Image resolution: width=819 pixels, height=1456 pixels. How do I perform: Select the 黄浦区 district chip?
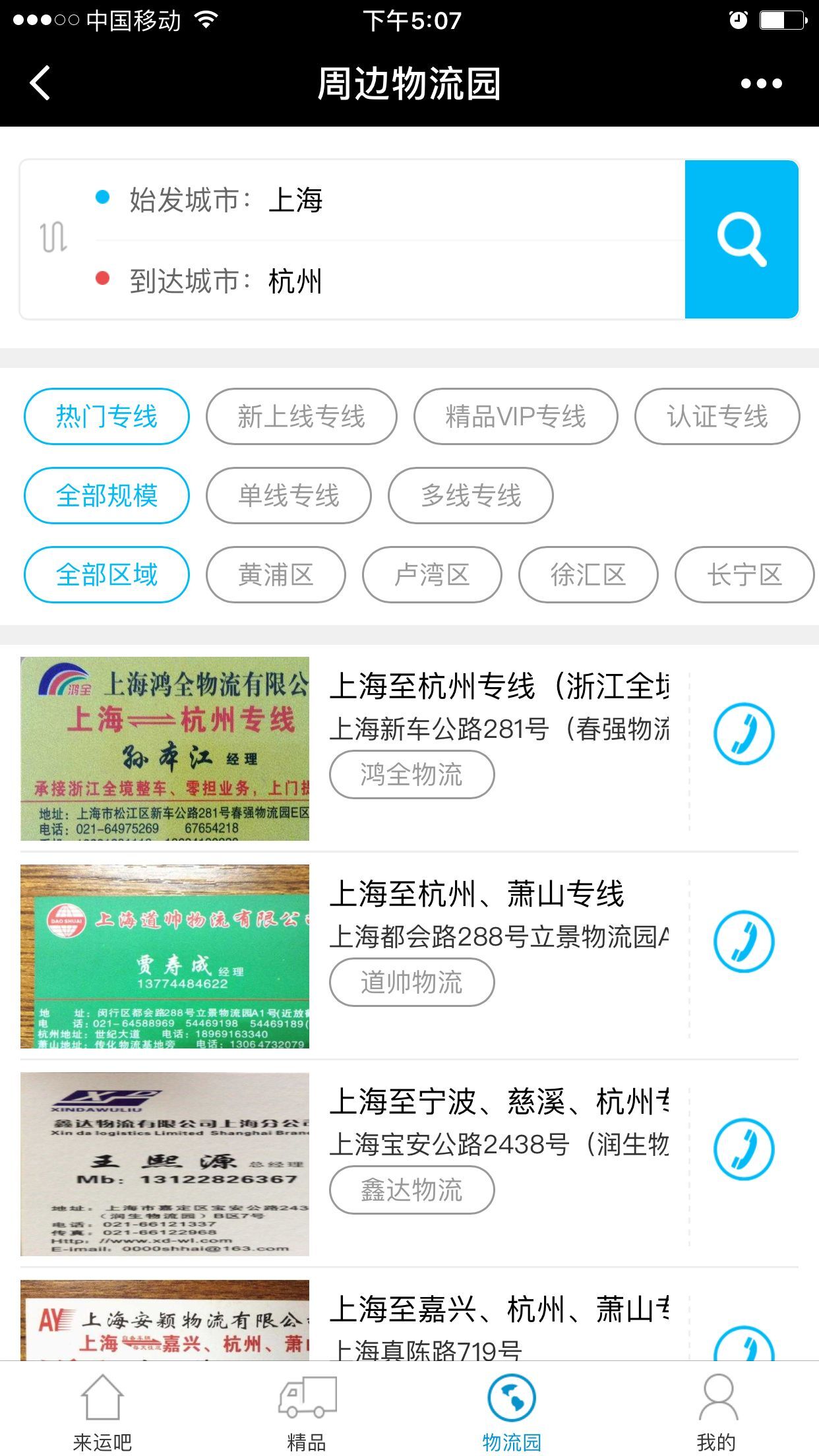[x=276, y=575]
